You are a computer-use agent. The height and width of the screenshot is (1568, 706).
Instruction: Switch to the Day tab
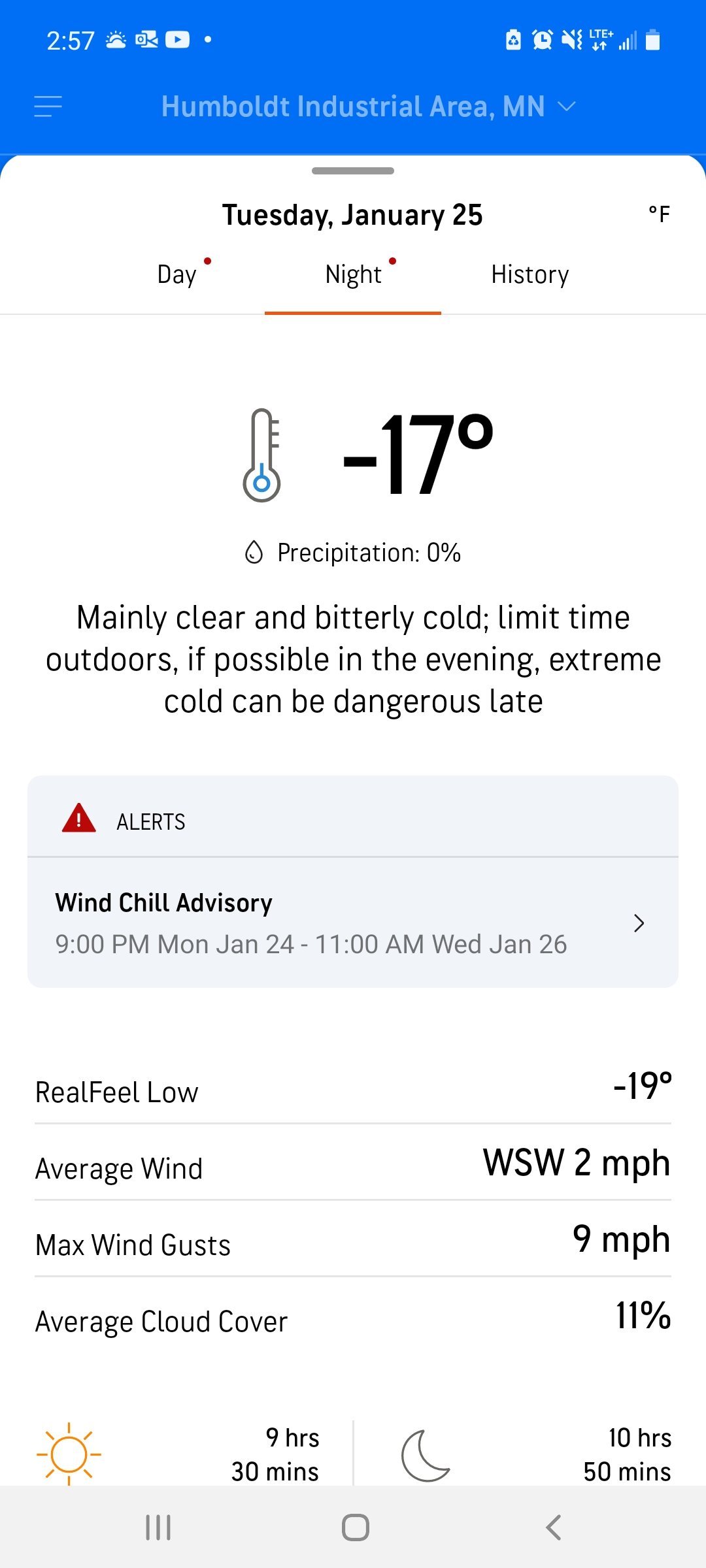click(177, 274)
